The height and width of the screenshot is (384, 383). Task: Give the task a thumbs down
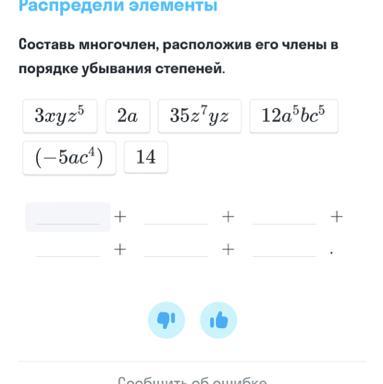coord(166,320)
